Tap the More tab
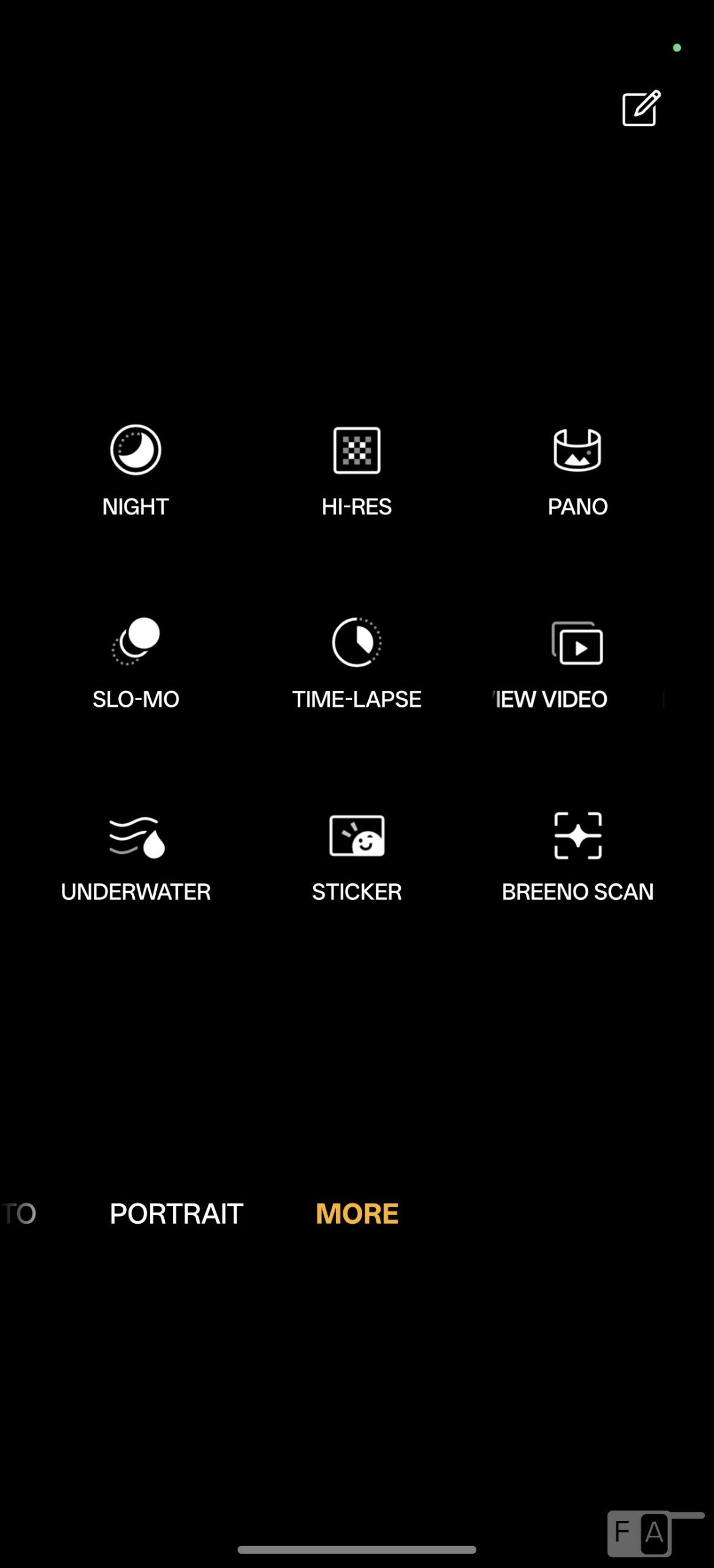This screenshot has height=1568, width=714. click(357, 1213)
